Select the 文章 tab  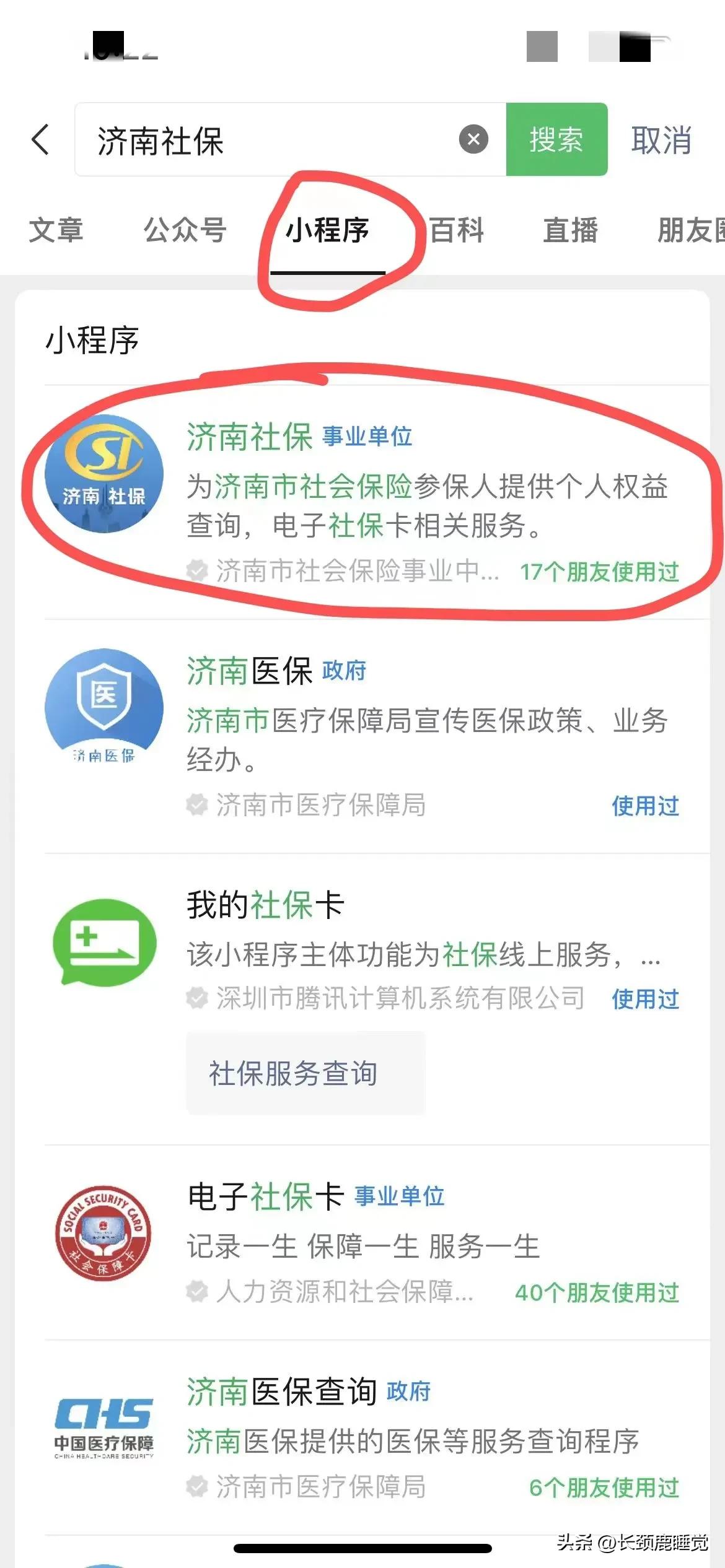(x=57, y=230)
